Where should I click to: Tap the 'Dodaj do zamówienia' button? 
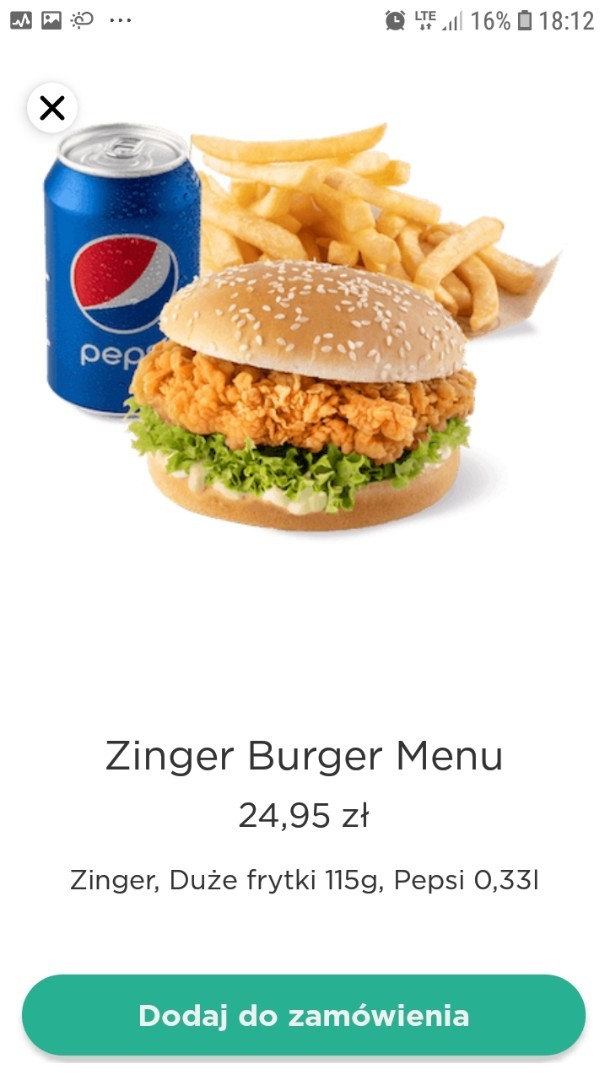pyautogui.click(x=303, y=1016)
